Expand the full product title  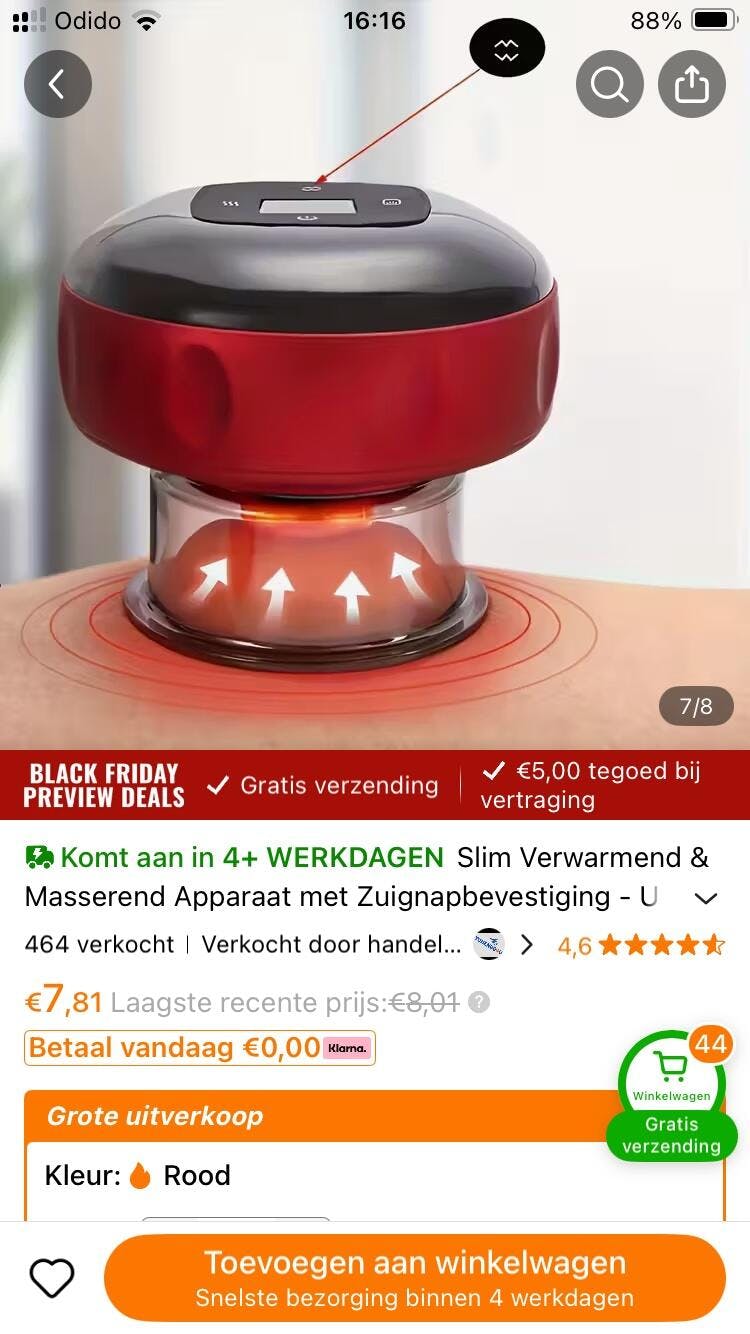(x=706, y=898)
